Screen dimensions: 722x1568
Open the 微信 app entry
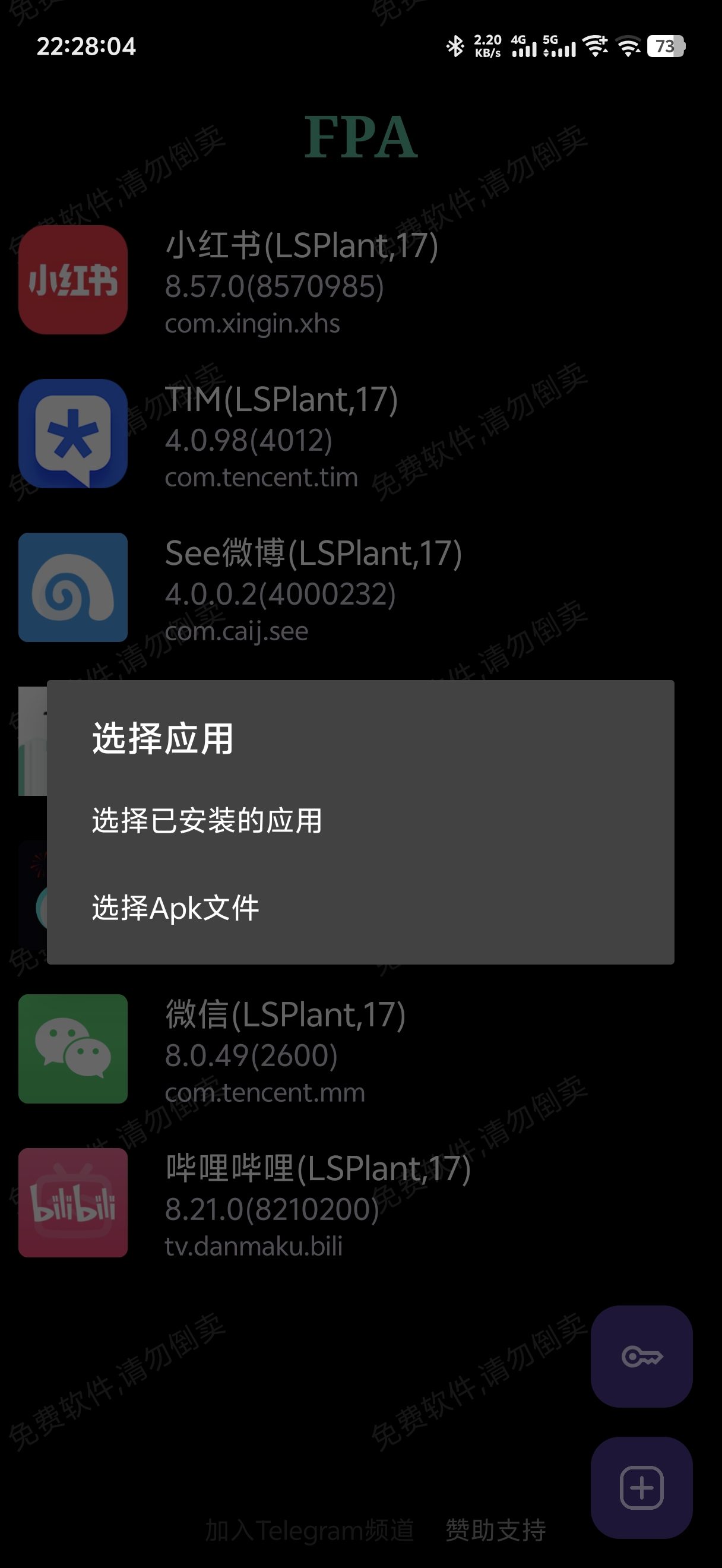pos(284,1049)
